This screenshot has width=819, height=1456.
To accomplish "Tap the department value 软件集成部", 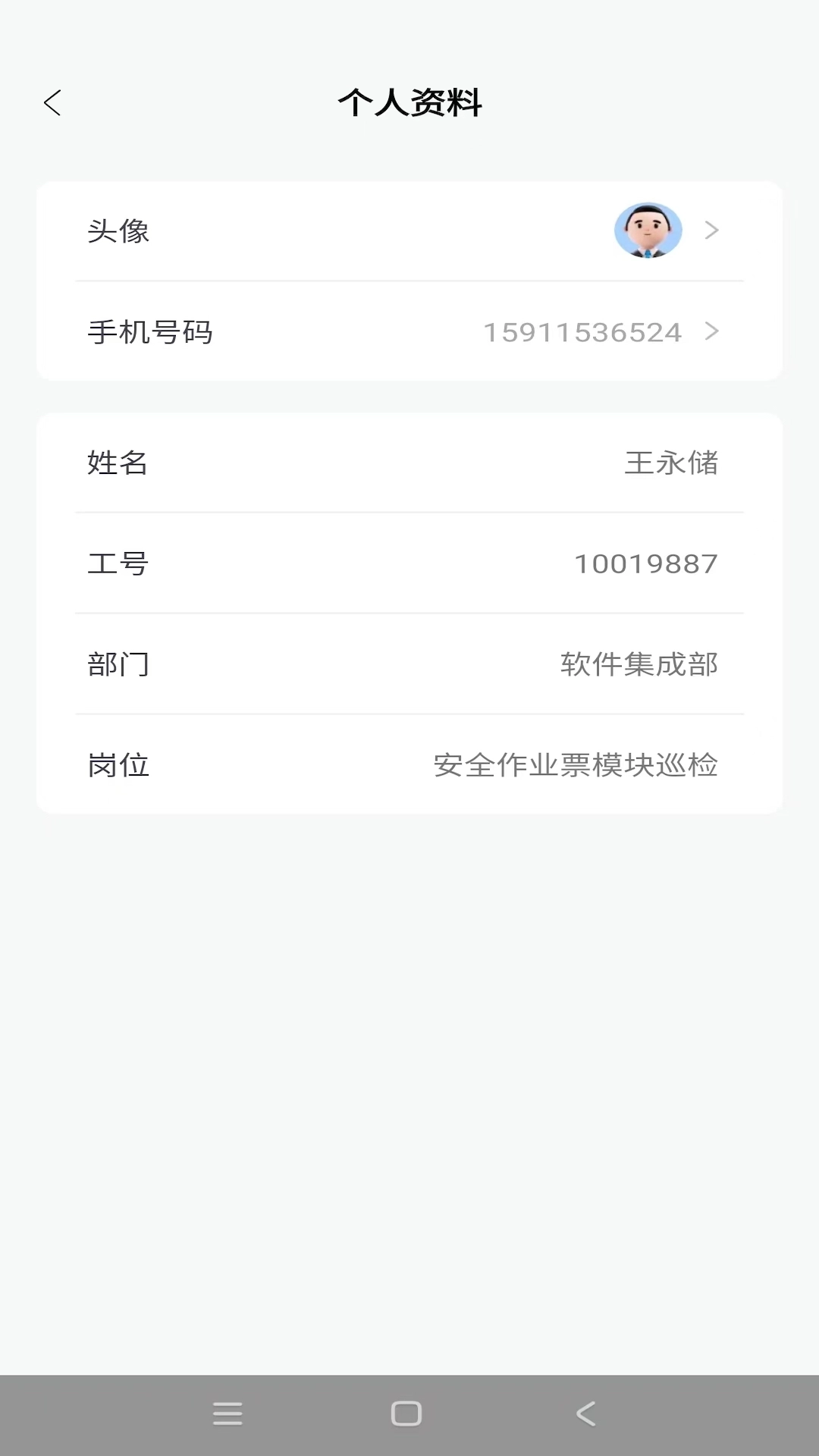I will 639,665.
